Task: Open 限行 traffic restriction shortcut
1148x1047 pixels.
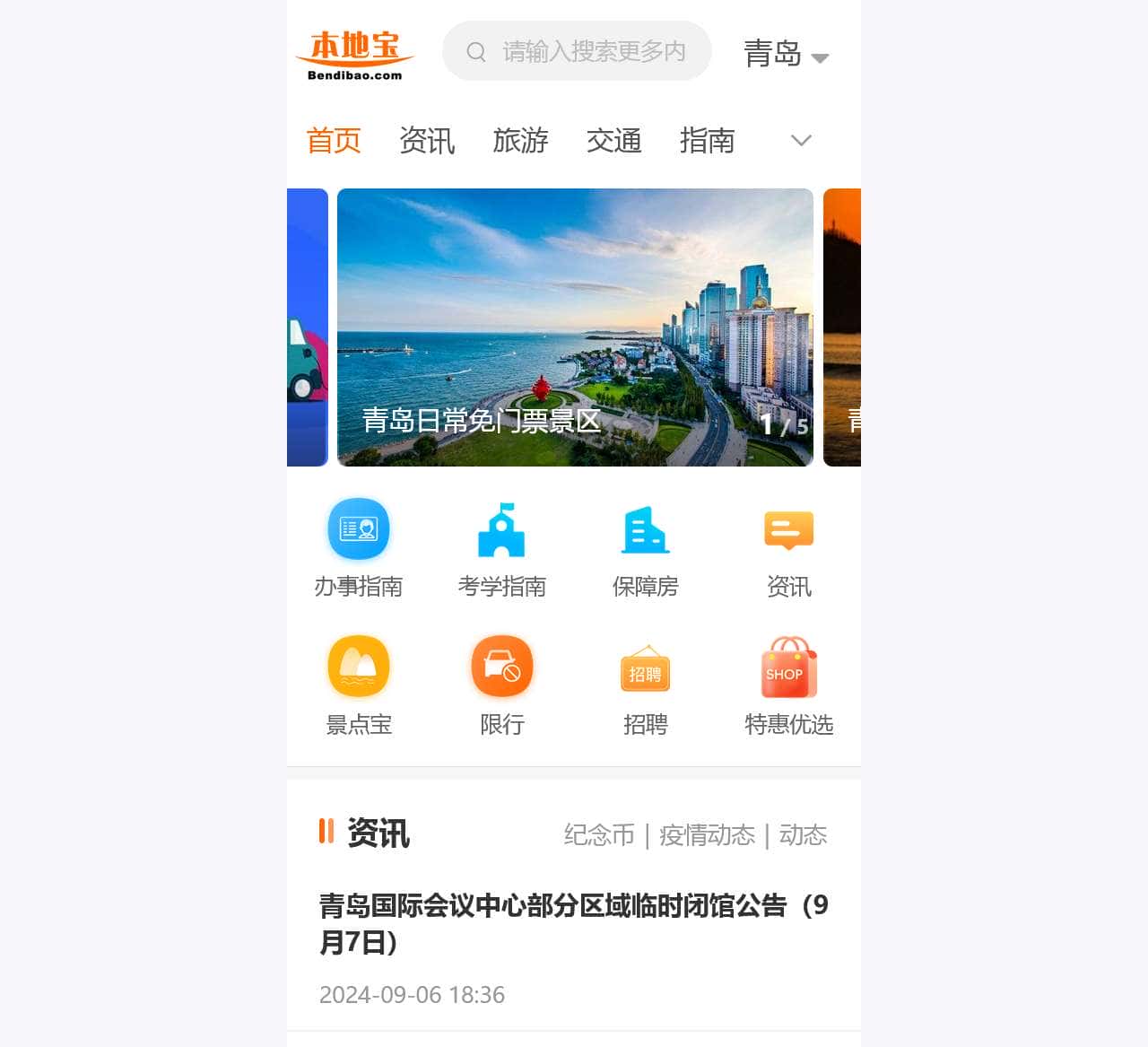Action: click(x=502, y=685)
